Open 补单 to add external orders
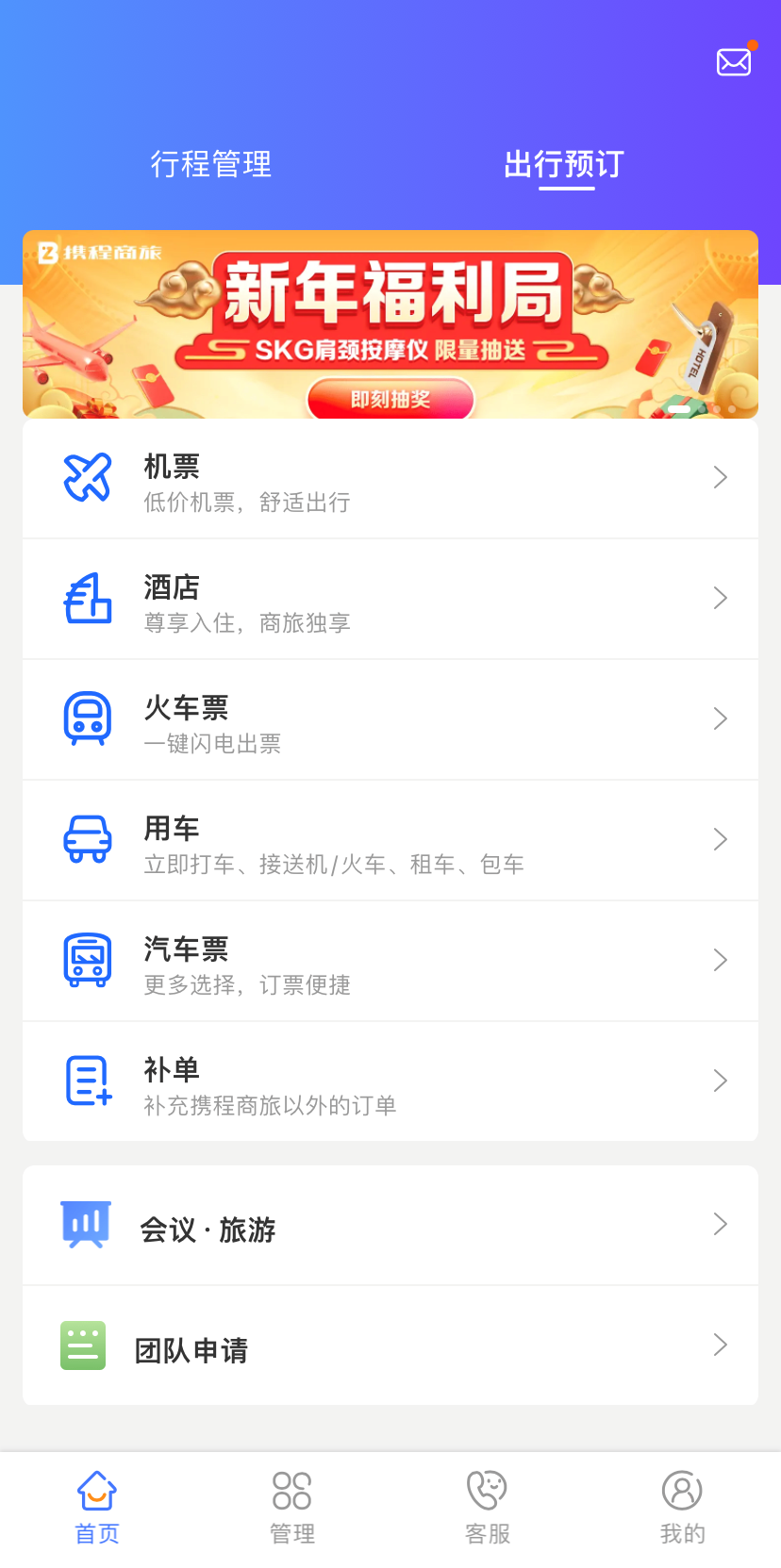This screenshot has width=781, height=1568. pos(390,1082)
